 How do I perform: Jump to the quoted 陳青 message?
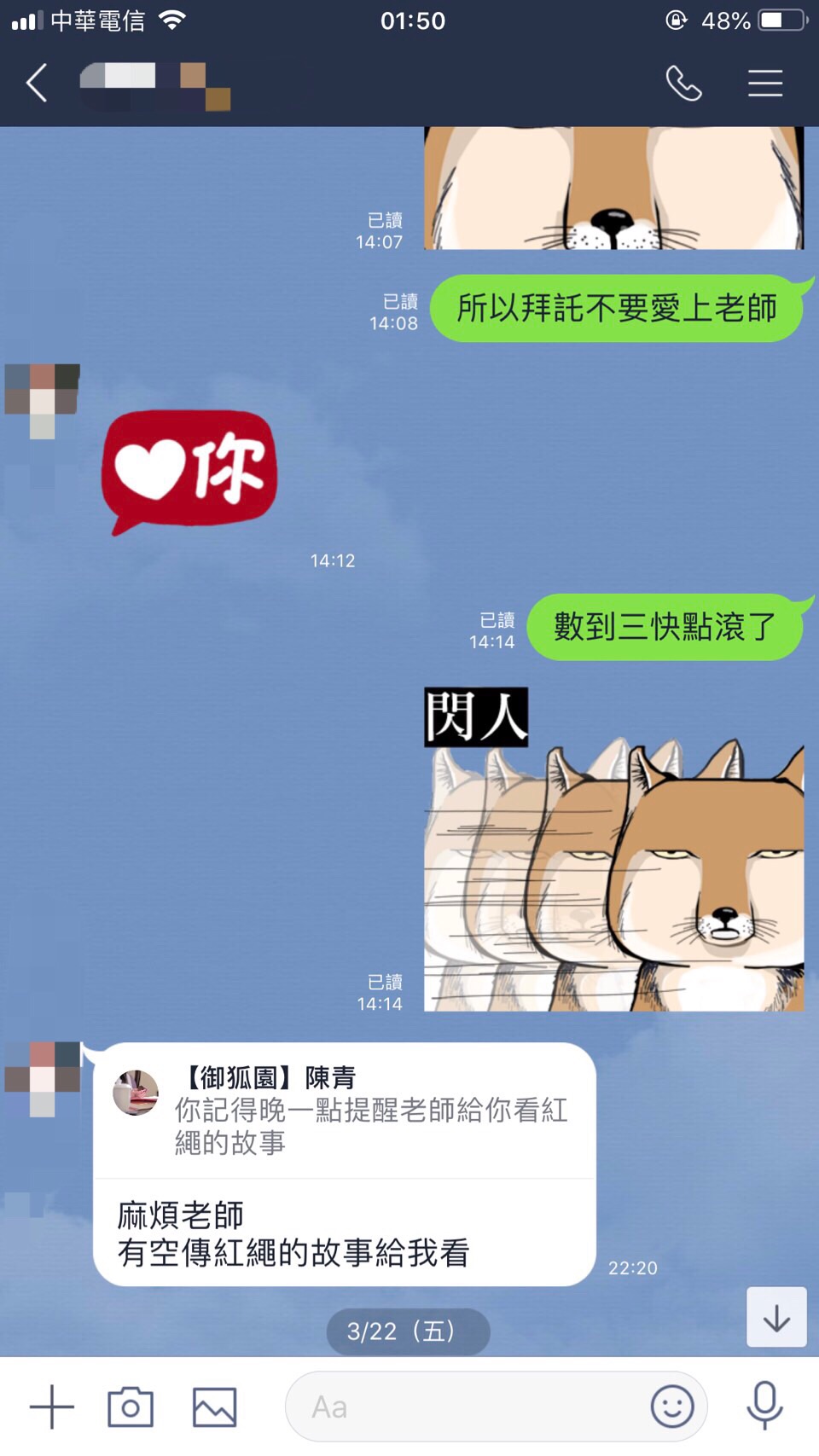tap(345, 1110)
